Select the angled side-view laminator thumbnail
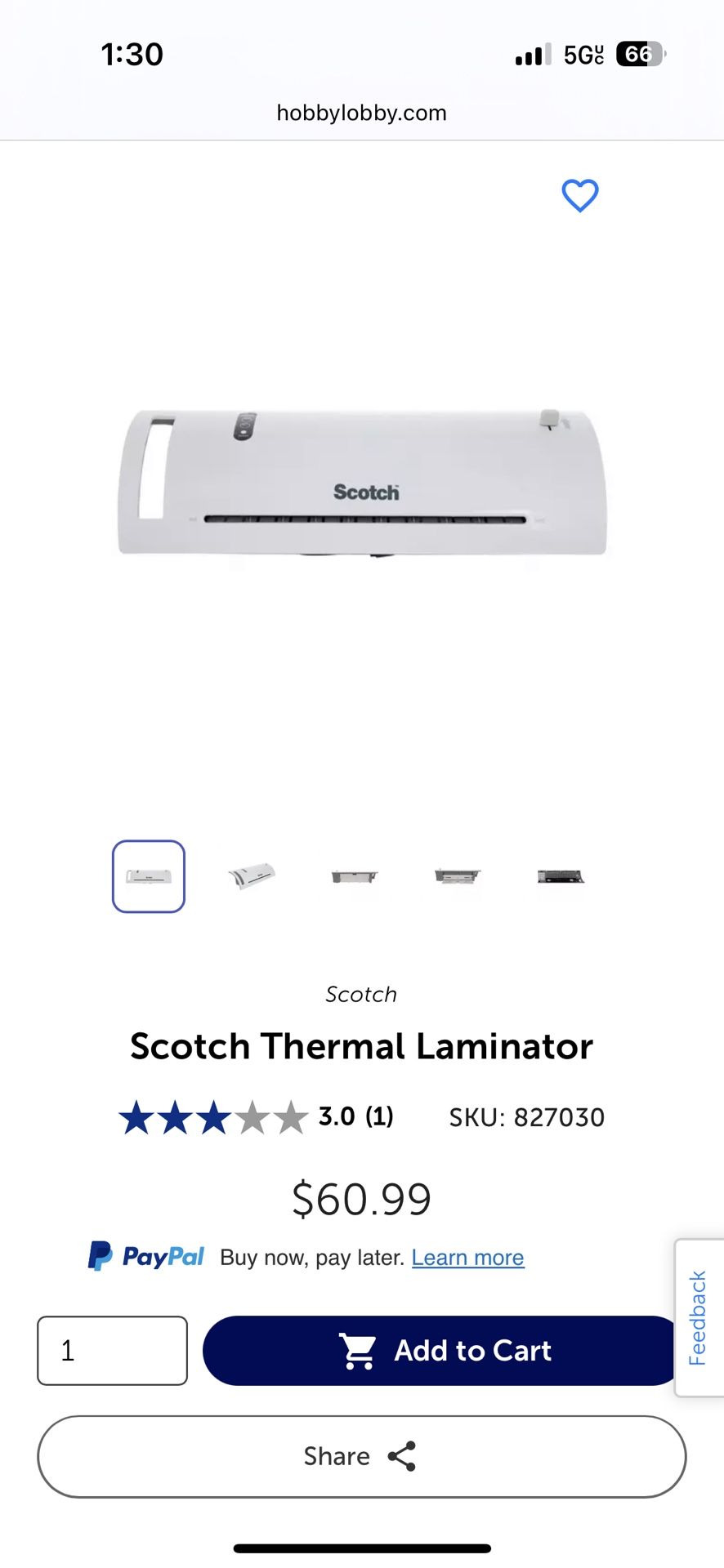Image resolution: width=724 pixels, height=1568 pixels. (x=251, y=876)
